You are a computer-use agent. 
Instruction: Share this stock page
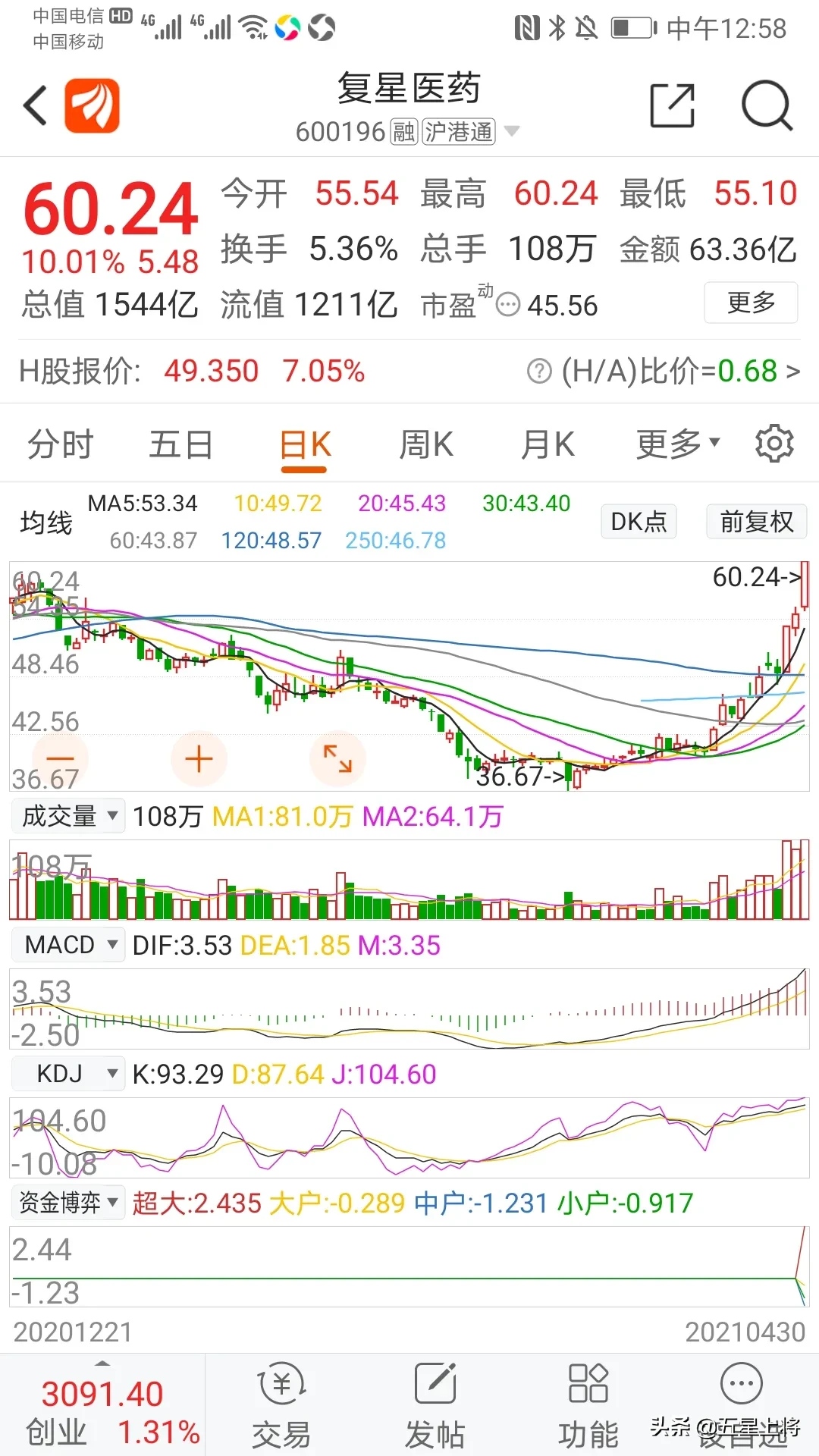(673, 105)
